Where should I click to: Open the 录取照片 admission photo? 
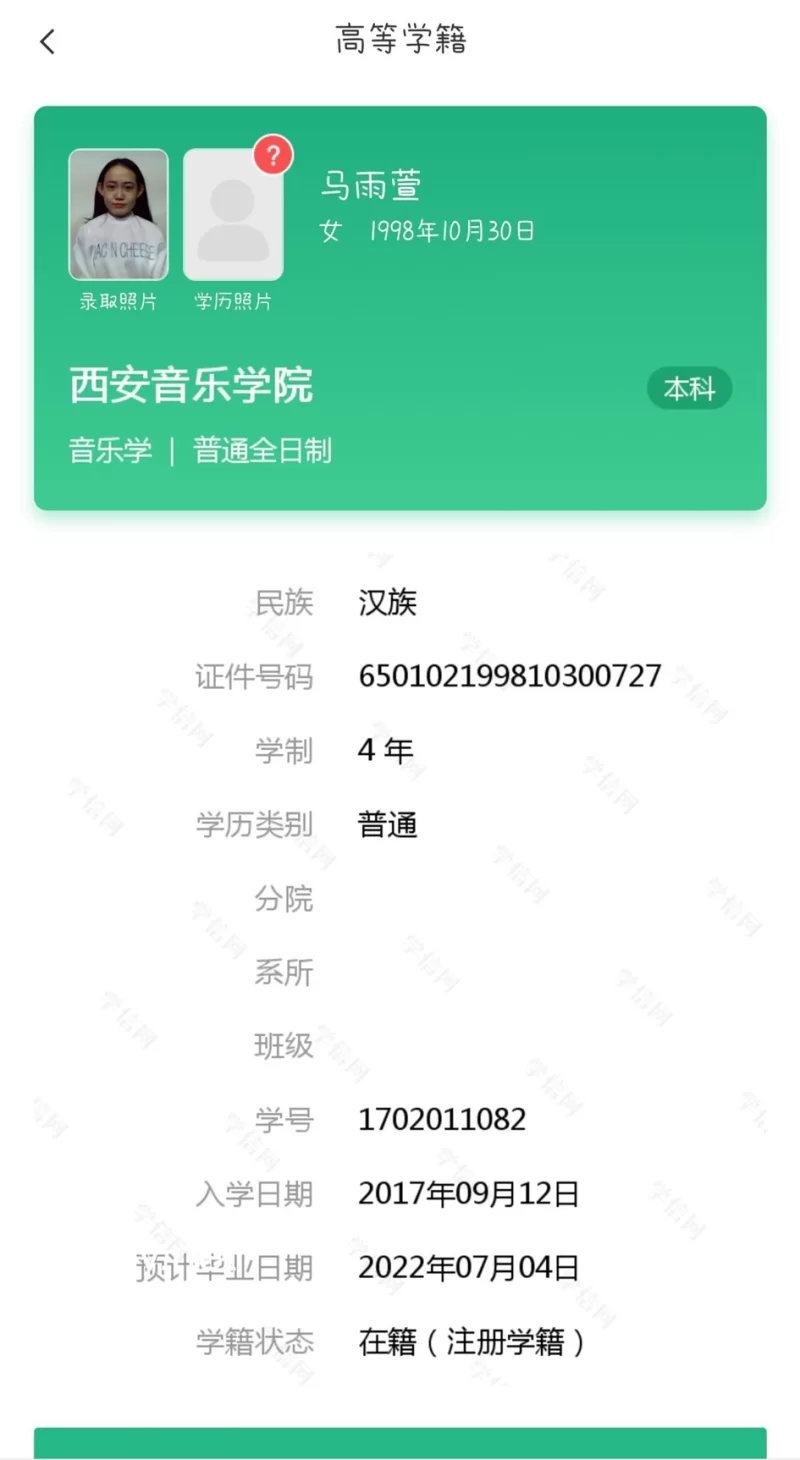coord(118,214)
